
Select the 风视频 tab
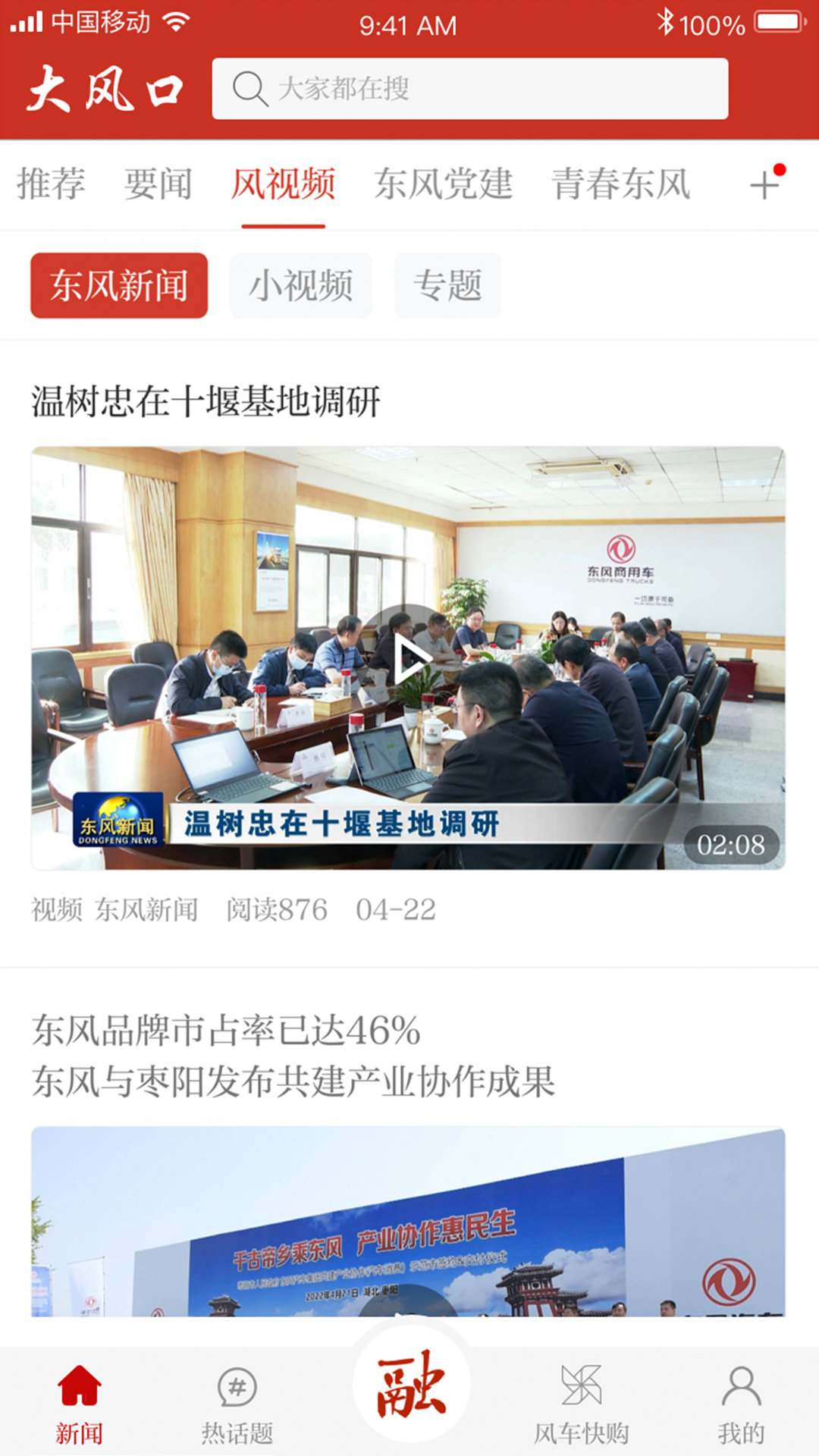283,184
